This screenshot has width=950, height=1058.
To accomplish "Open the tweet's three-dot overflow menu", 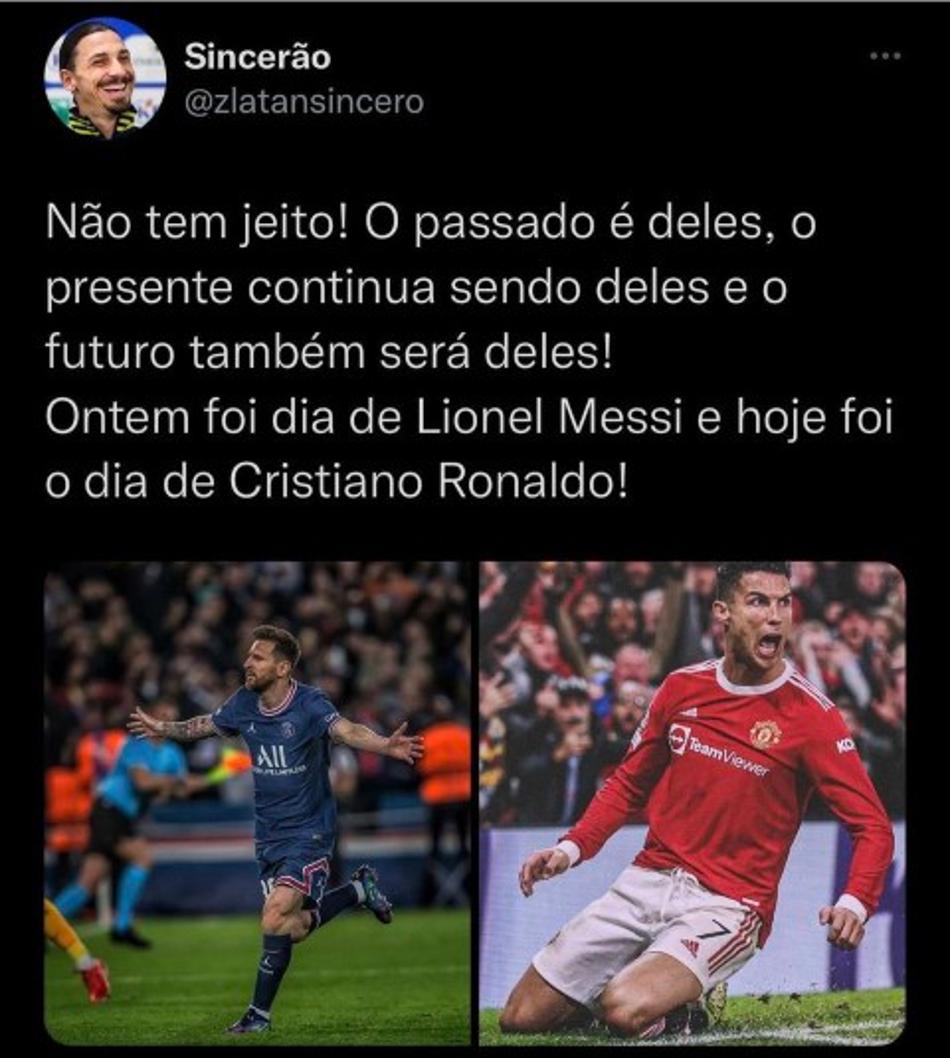I will (x=885, y=57).
